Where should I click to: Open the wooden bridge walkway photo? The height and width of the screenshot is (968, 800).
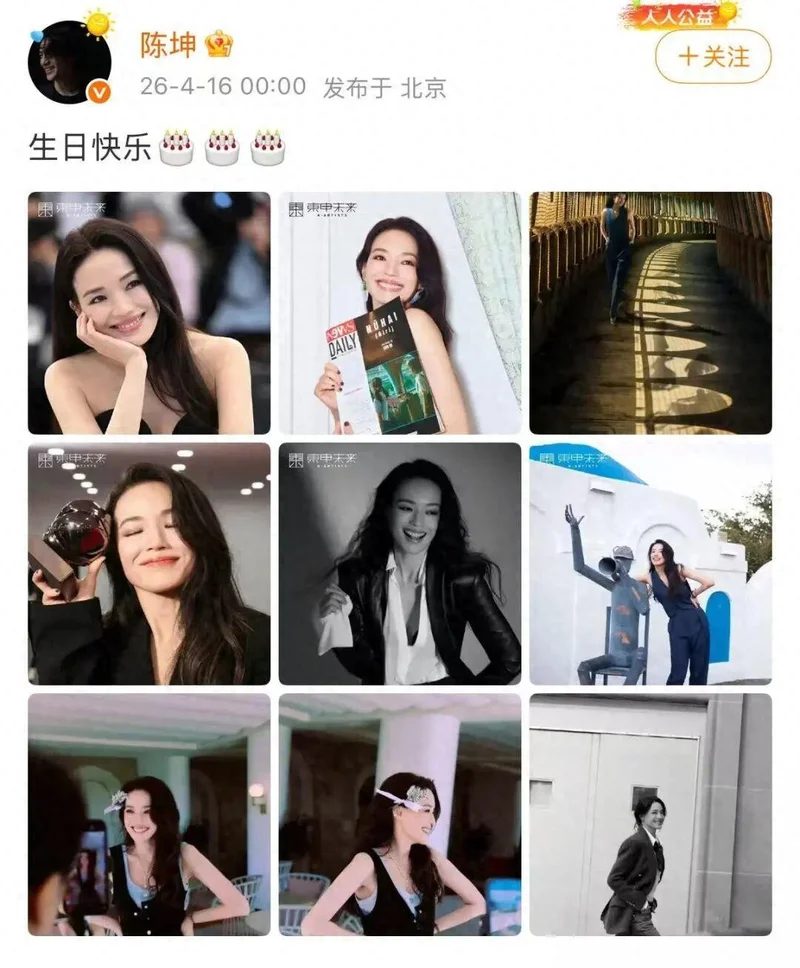click(x=650, y=313)
